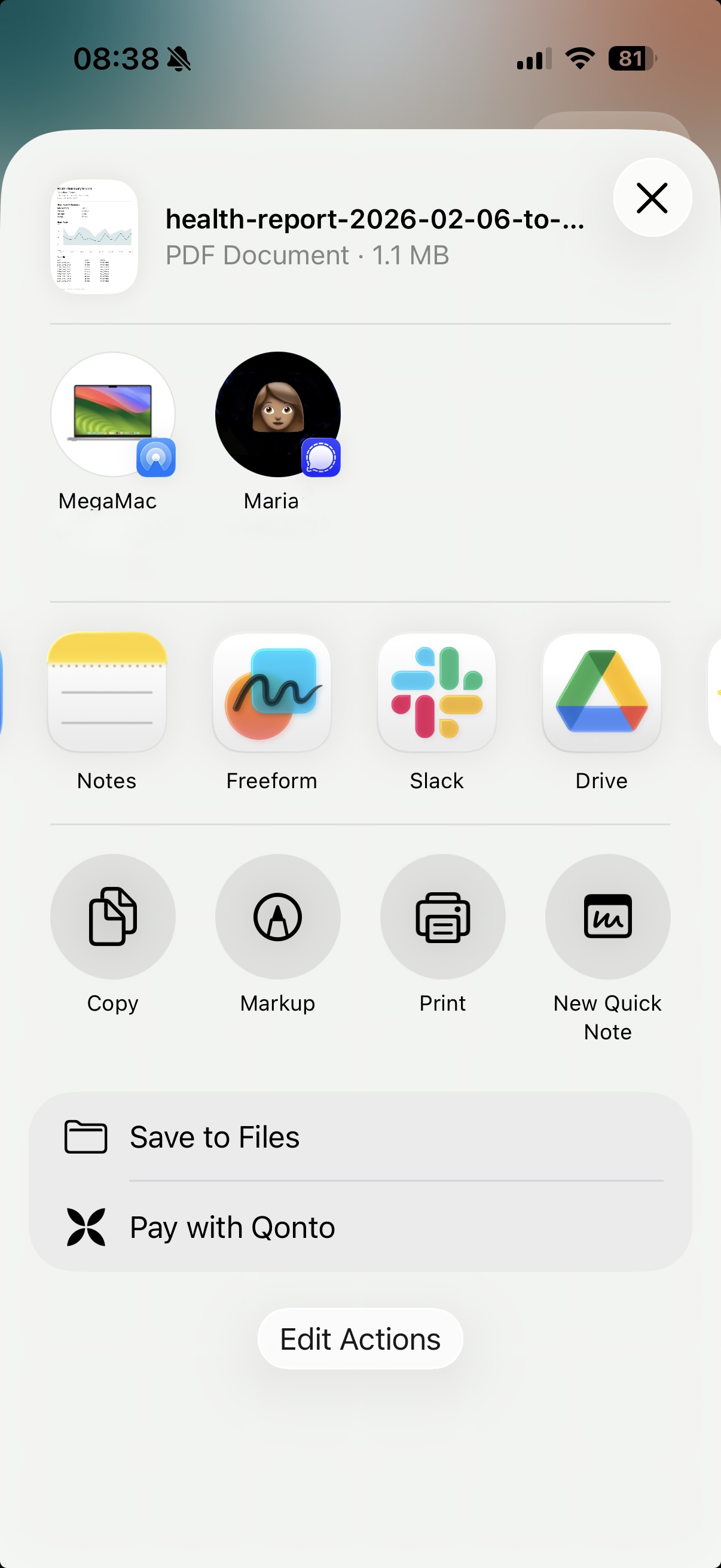The width and height of the screenshot is (721, 1568).
Task: Share the PDF via Slack
Action: click(x=436, y=694)
